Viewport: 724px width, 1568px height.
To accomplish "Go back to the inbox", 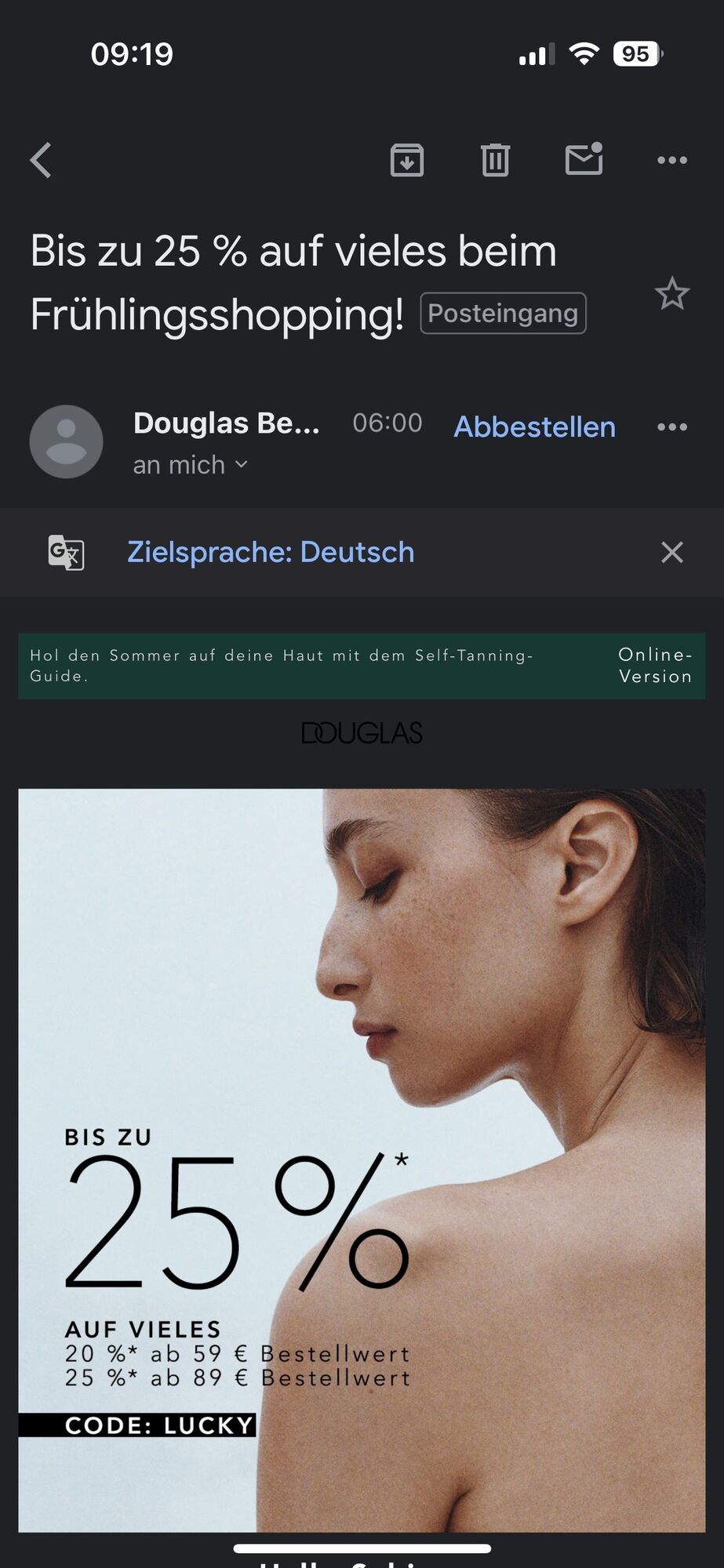I will [x=41, y=160].
